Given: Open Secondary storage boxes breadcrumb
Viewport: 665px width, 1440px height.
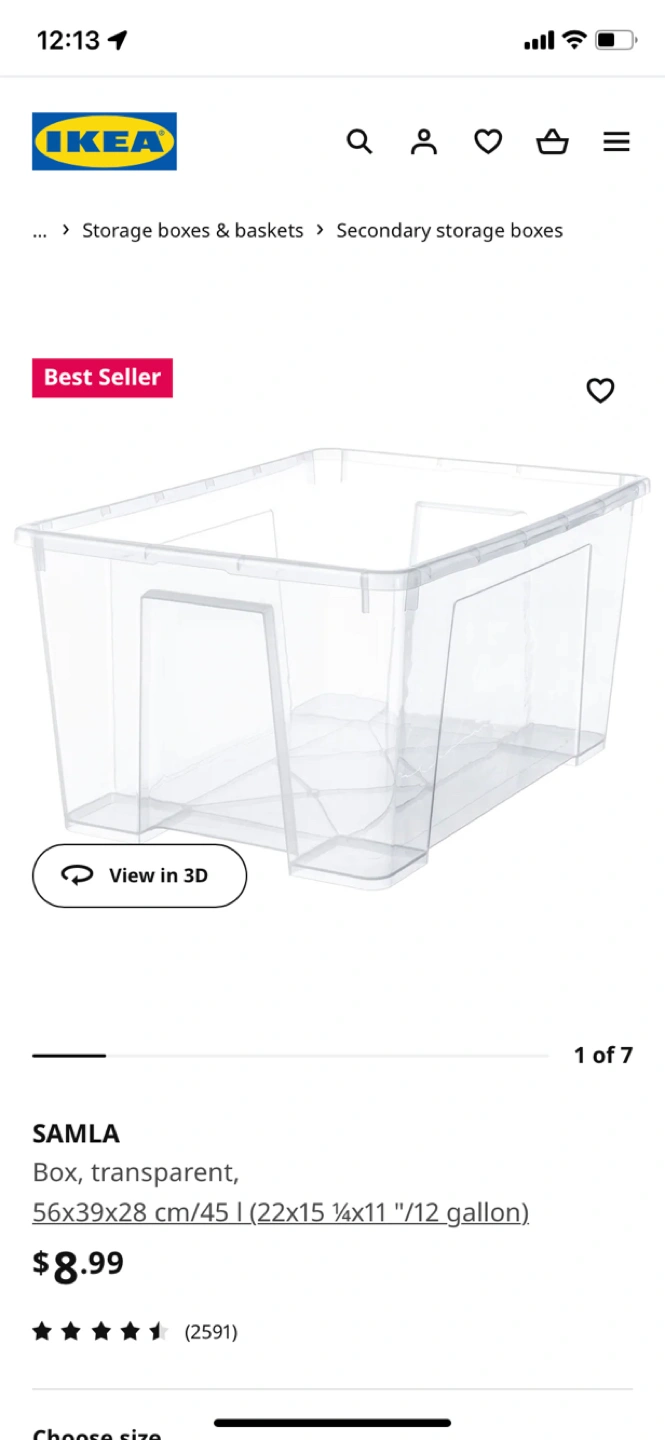Looking at the screenshot, I should point(449,231).
